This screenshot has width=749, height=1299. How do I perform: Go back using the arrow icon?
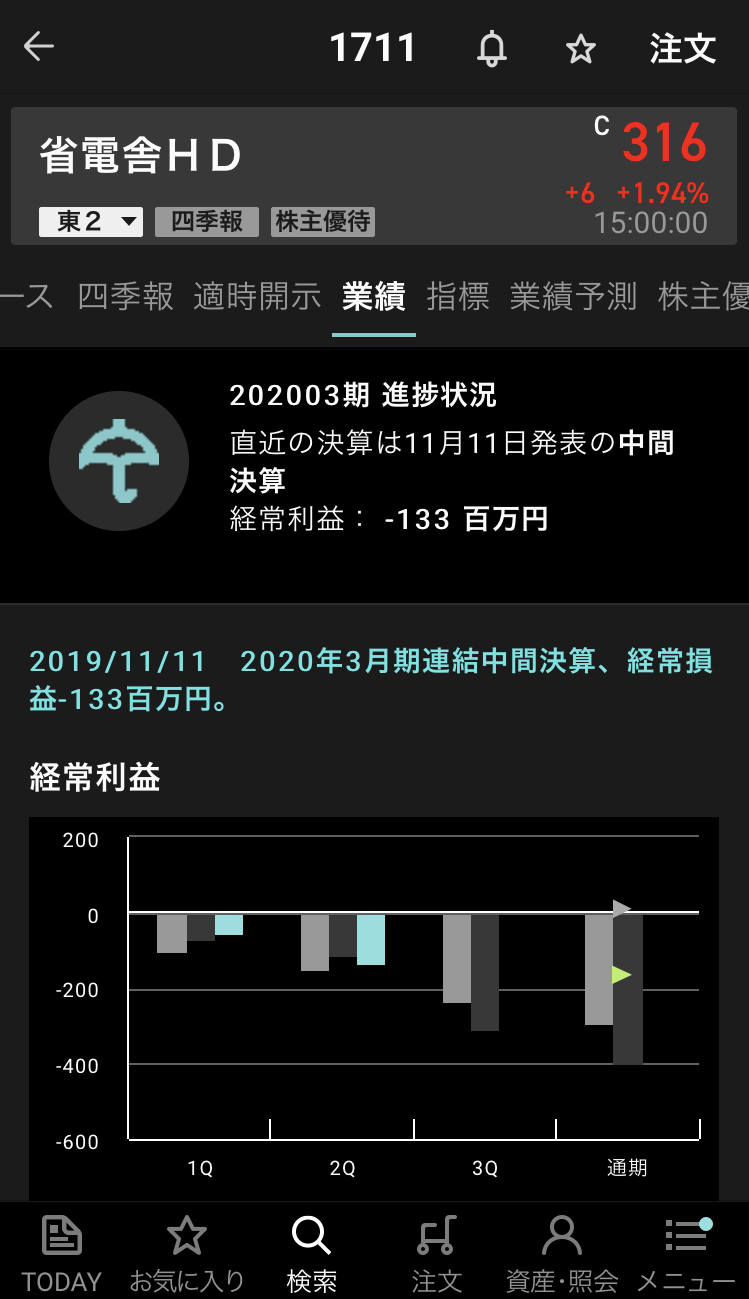click(x=39, y=47)
